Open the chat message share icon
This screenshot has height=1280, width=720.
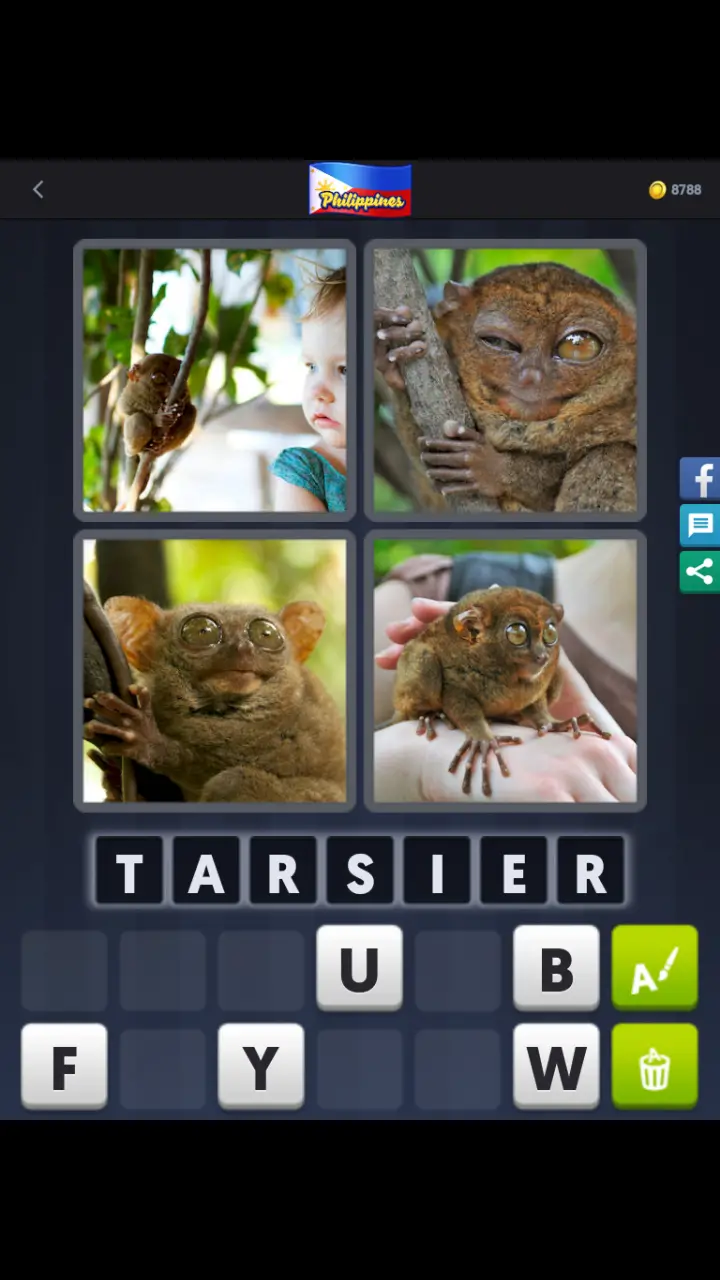pos(700,525)
